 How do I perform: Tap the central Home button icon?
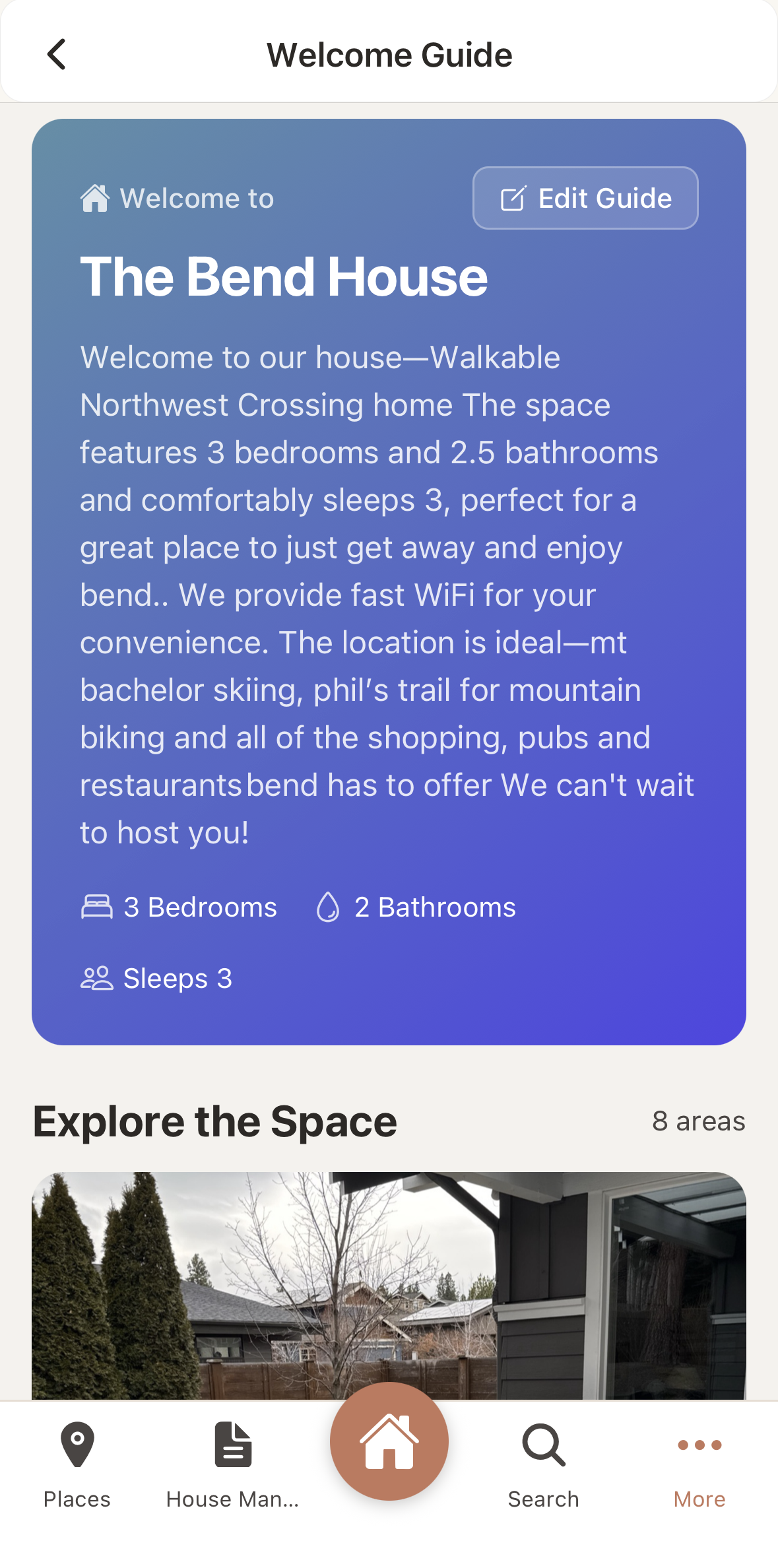tap(389, 1441)
